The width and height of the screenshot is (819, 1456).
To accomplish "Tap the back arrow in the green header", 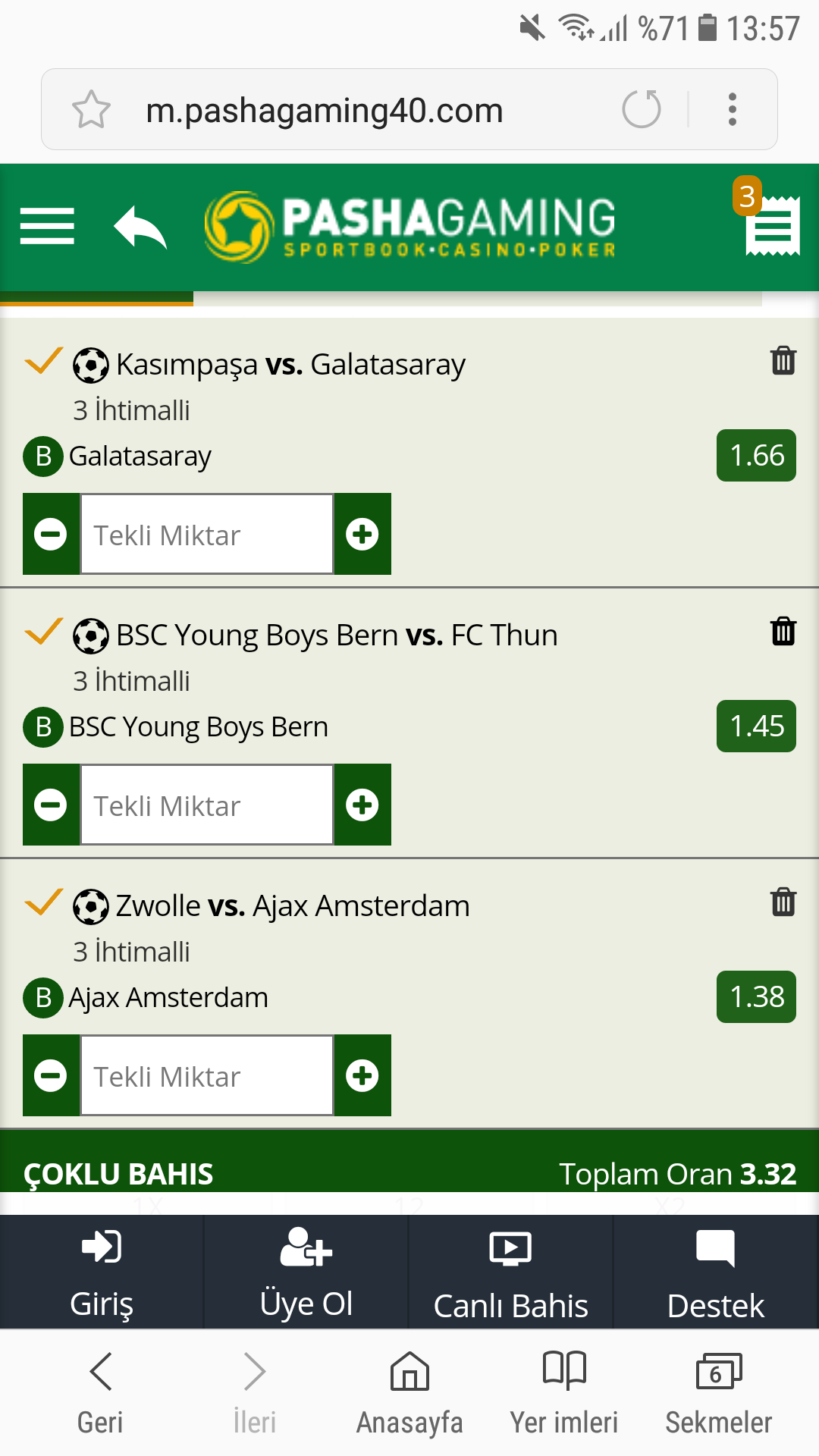I will click(140, 227).
